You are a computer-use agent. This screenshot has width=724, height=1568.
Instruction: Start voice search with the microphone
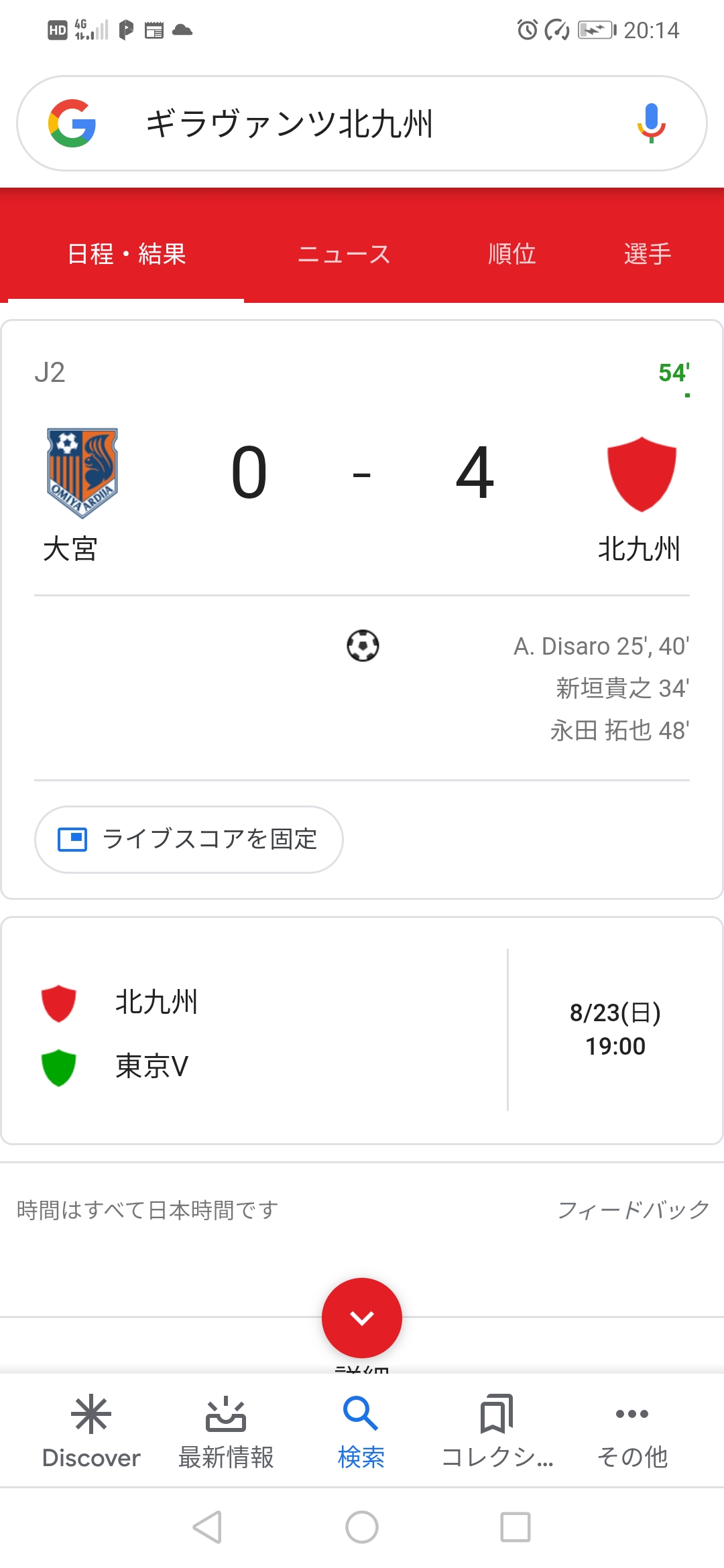(x=651, y=124)
